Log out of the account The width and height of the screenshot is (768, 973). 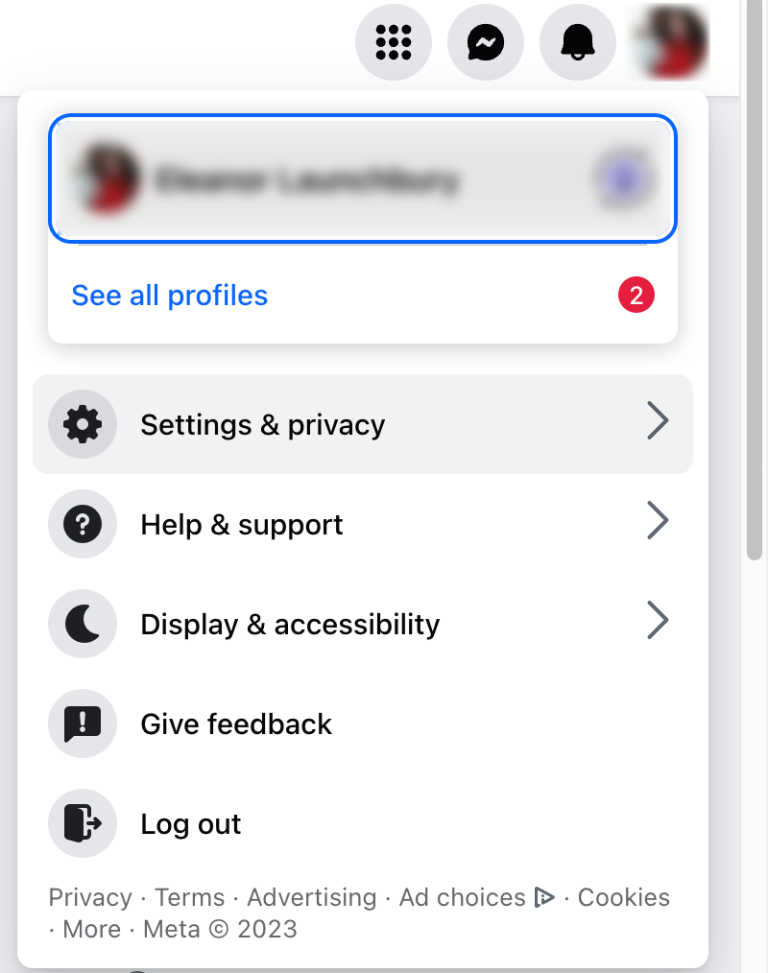[x=190, y=824]
